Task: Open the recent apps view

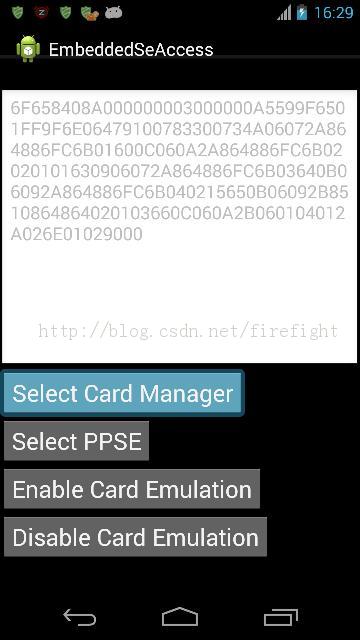Action: pos(281,617)
